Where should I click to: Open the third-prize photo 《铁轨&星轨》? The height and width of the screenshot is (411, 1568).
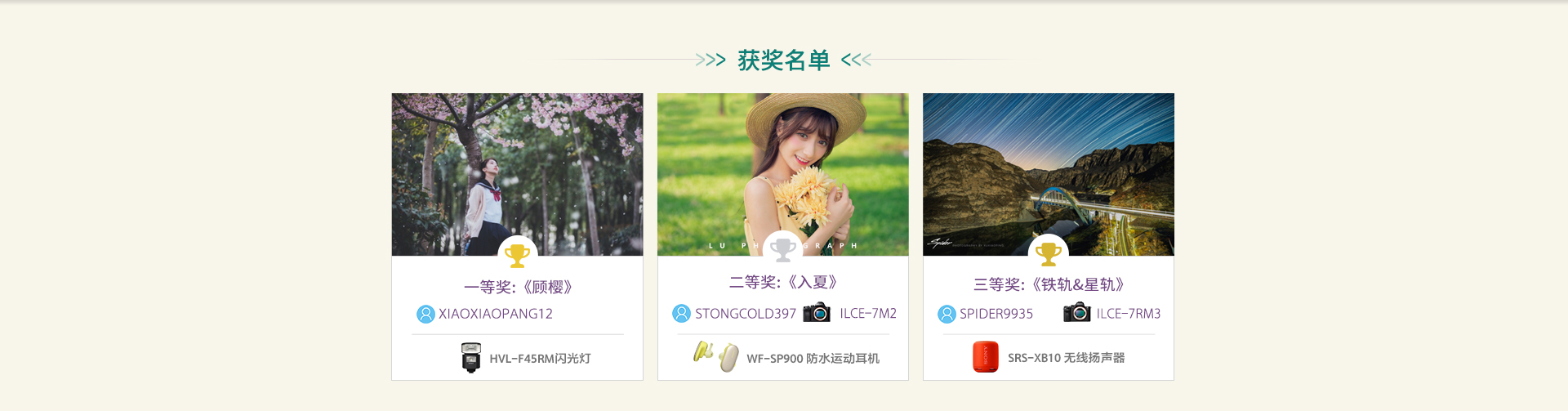click(x=1048, y=172)
